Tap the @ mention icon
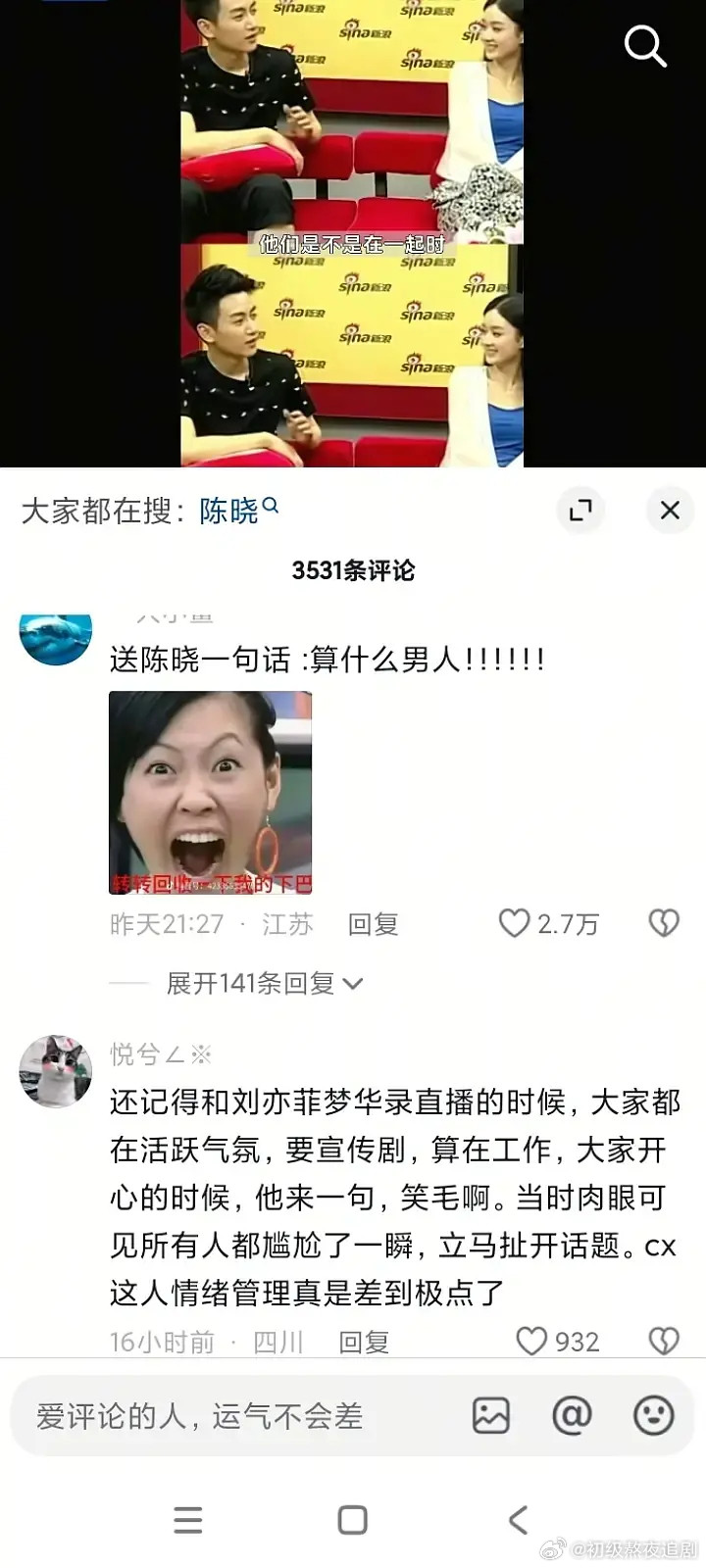This screenshot has height=1568, width=706. [x=572, y=1416]
